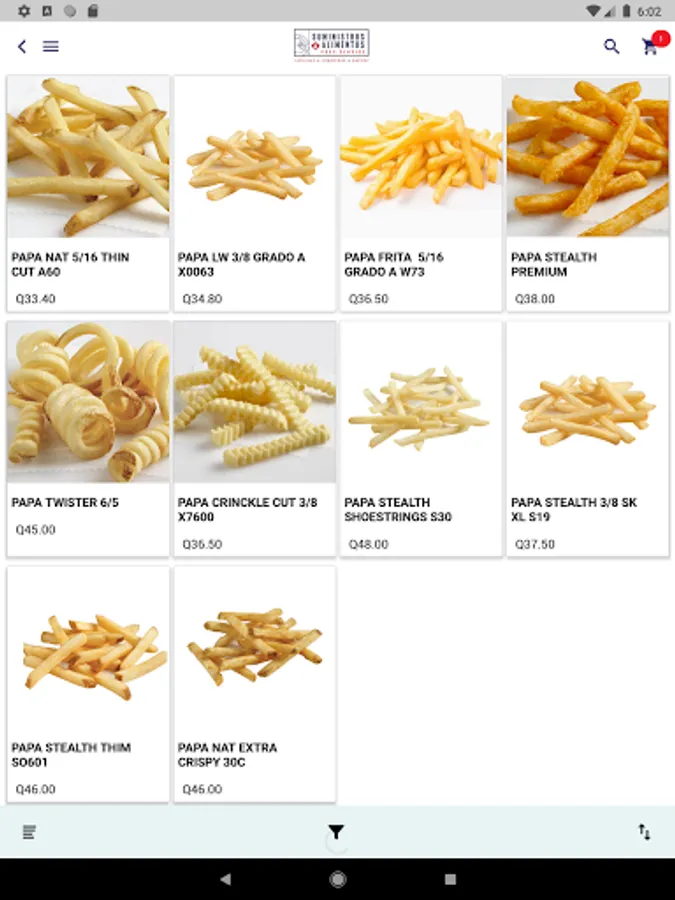
Task: Open PAPA NAT EXTRA CRISPY 30C
Action: point(255,683)
